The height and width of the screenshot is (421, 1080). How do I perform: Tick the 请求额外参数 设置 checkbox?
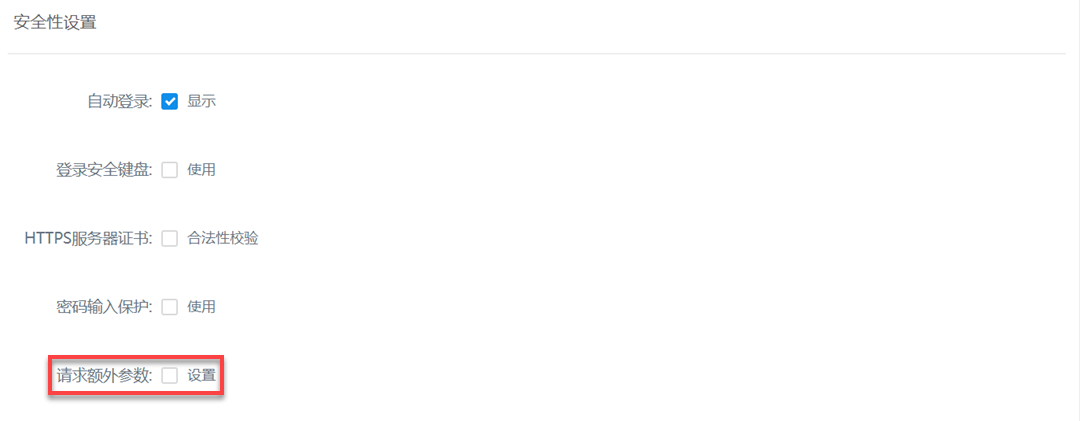[170, 375]
